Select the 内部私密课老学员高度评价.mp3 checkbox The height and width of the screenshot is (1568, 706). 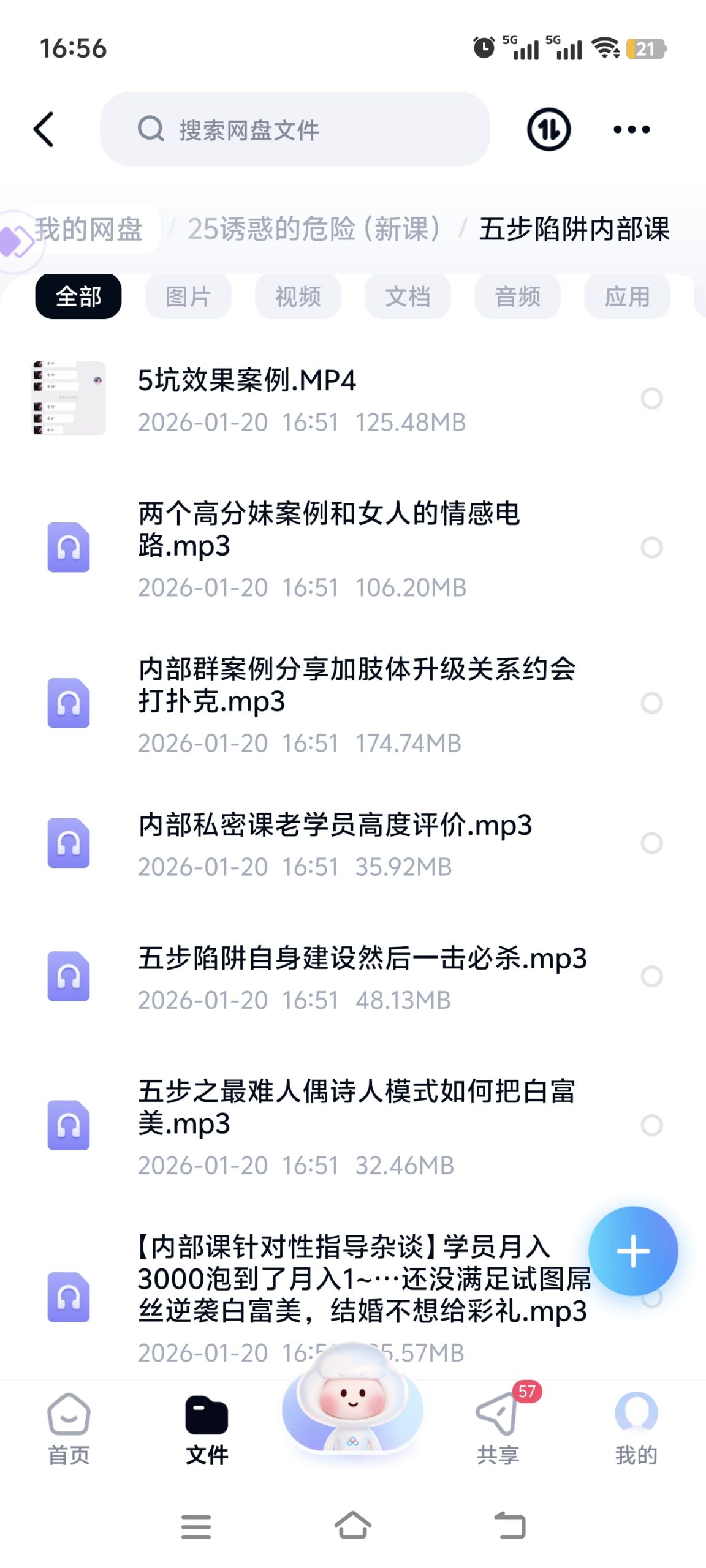point(651,843)
